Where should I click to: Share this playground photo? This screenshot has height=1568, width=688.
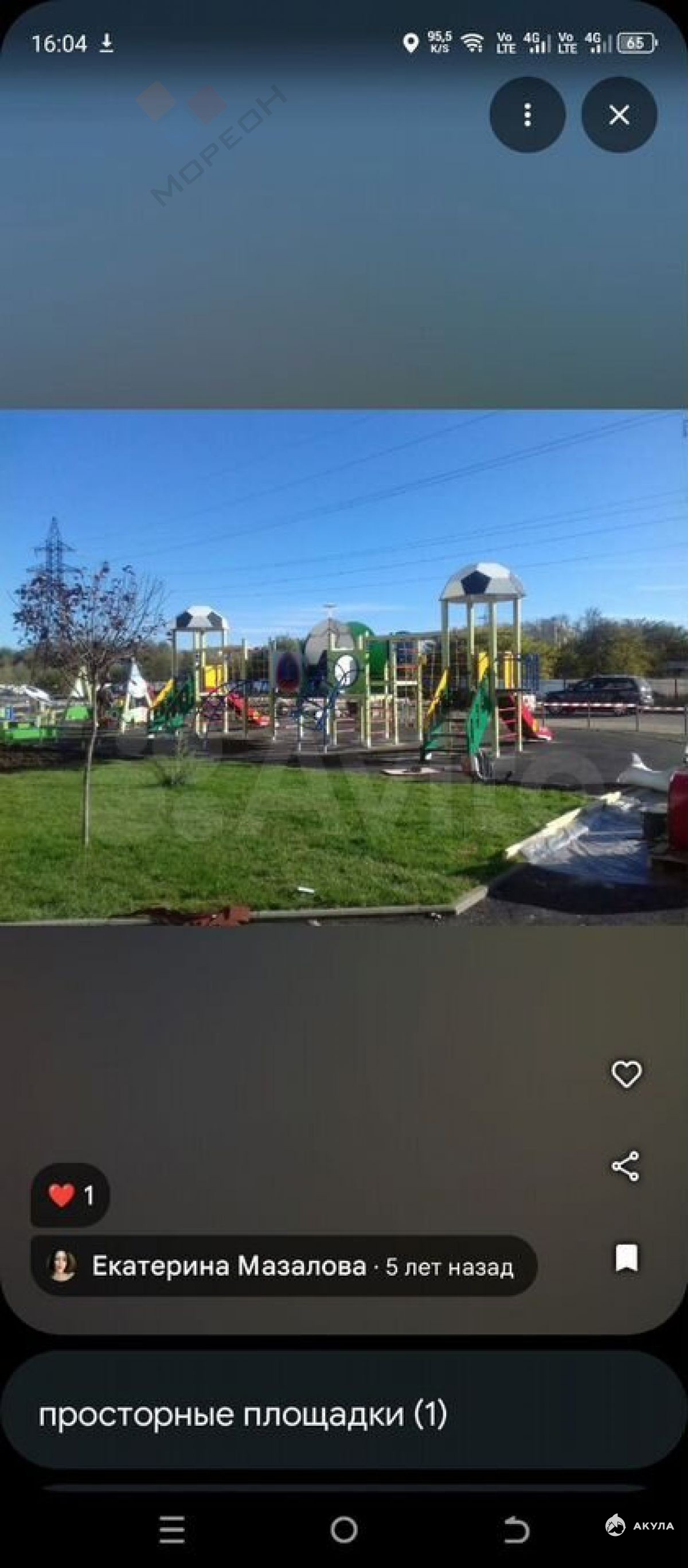click(x=626, y=1166)
